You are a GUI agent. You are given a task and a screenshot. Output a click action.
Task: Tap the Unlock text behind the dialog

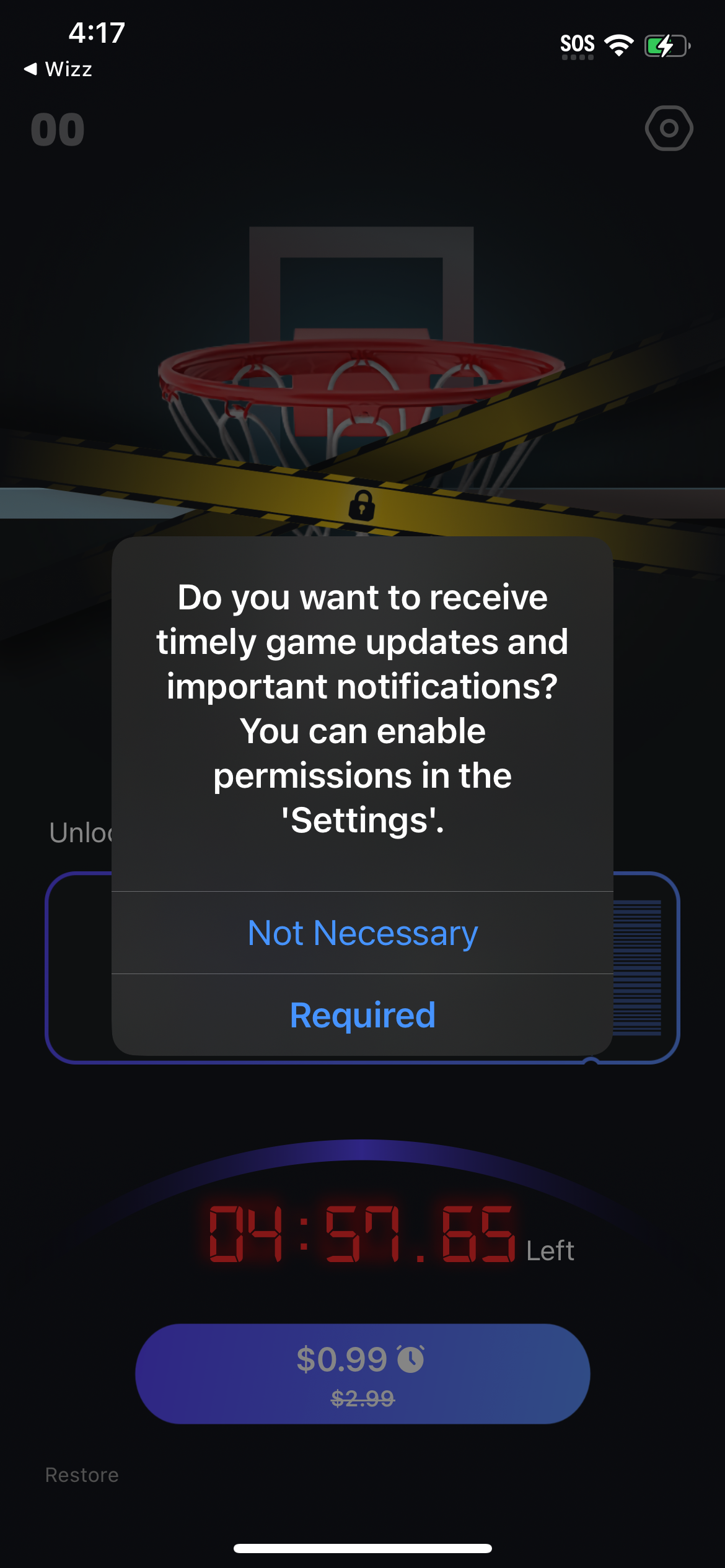[81, 833]
